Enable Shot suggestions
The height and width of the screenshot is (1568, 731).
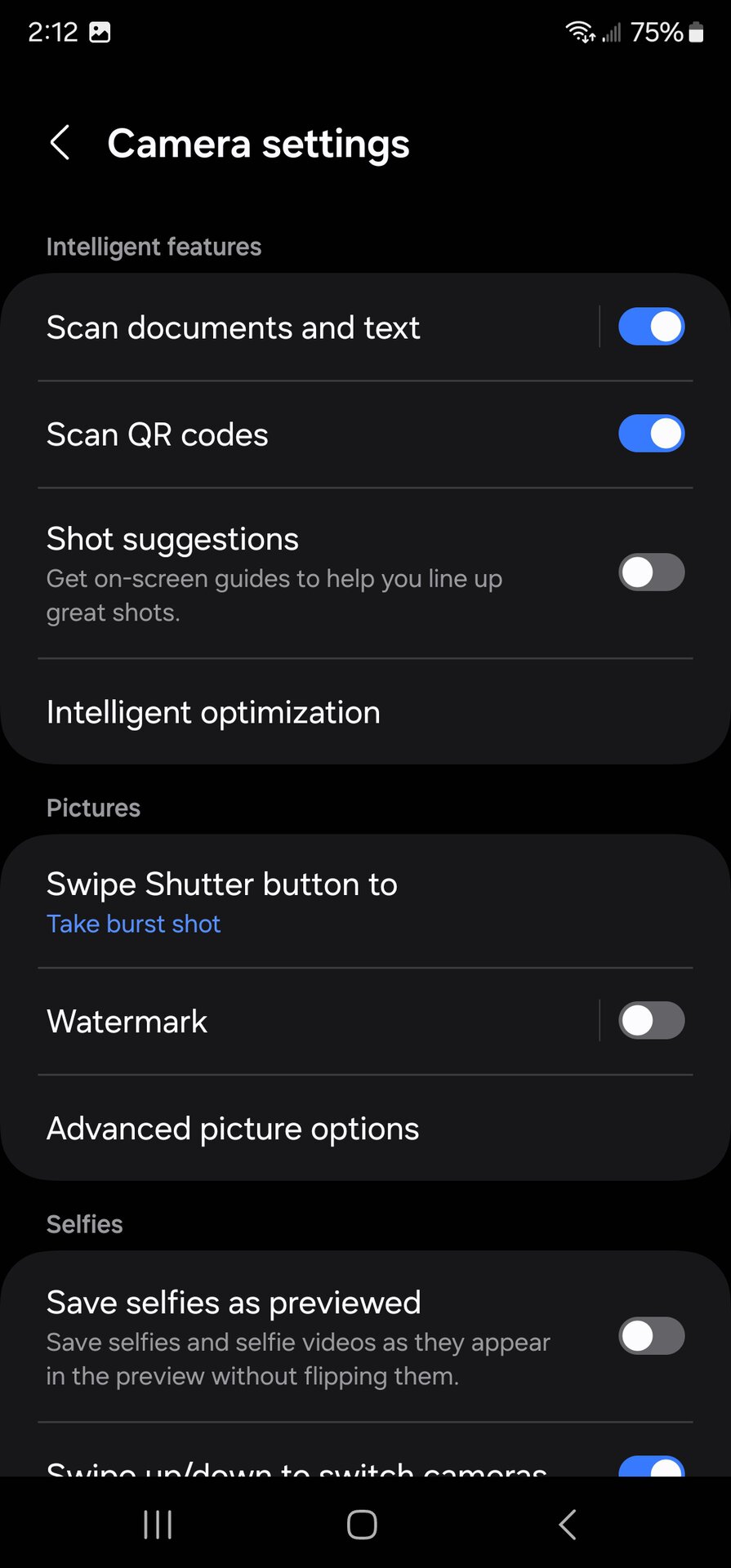pos(651,572)
